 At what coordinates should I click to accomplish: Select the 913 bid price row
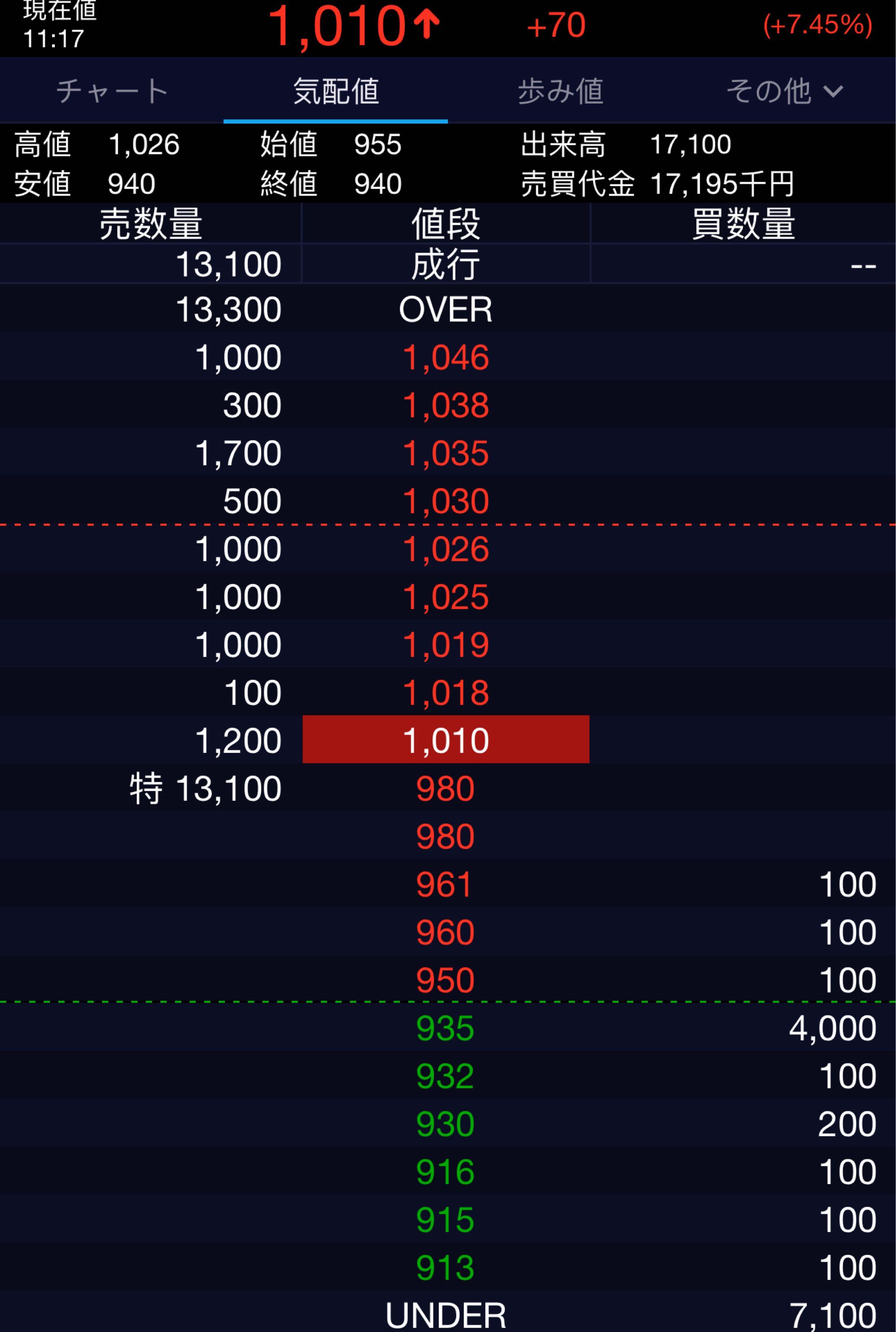pos(446,1267)
